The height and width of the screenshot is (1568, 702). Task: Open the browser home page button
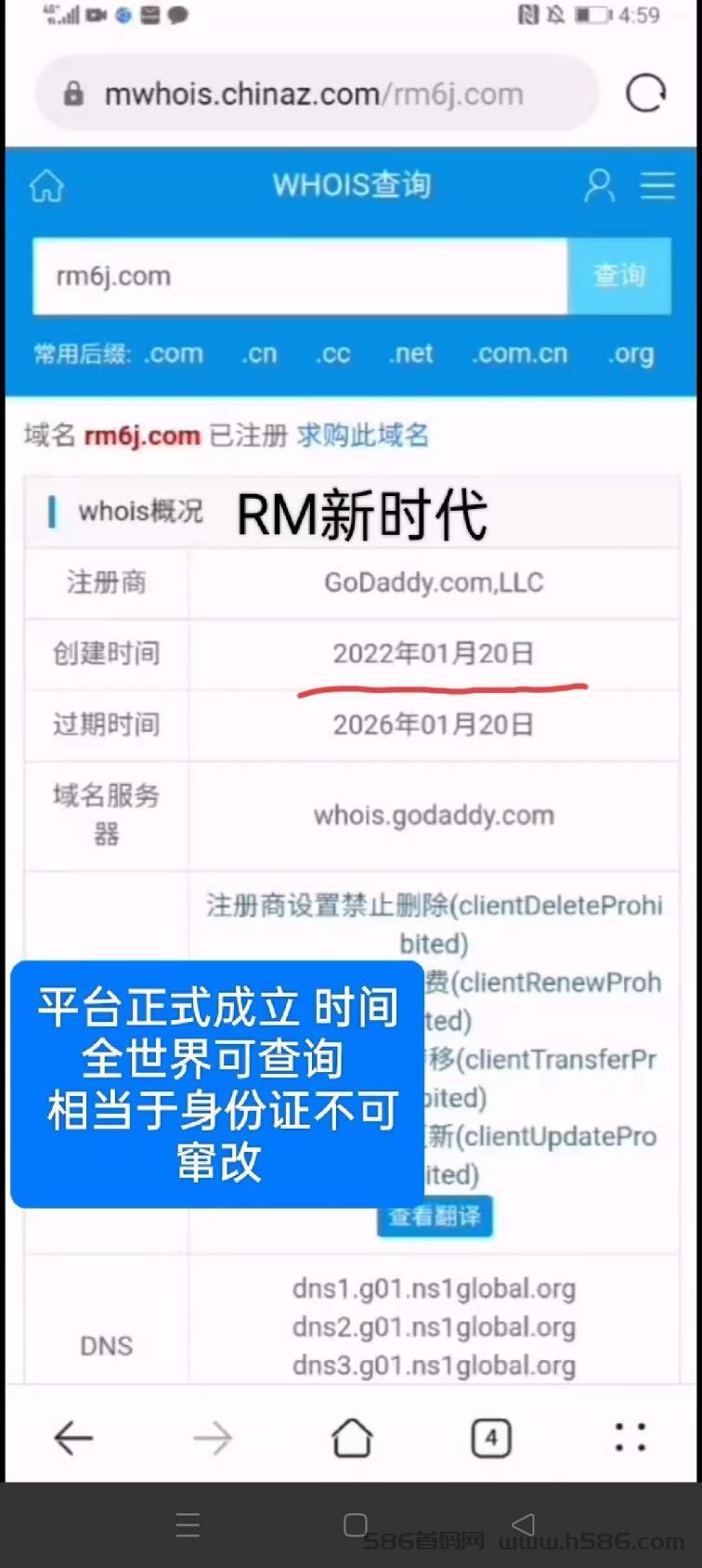point(352,1438)
